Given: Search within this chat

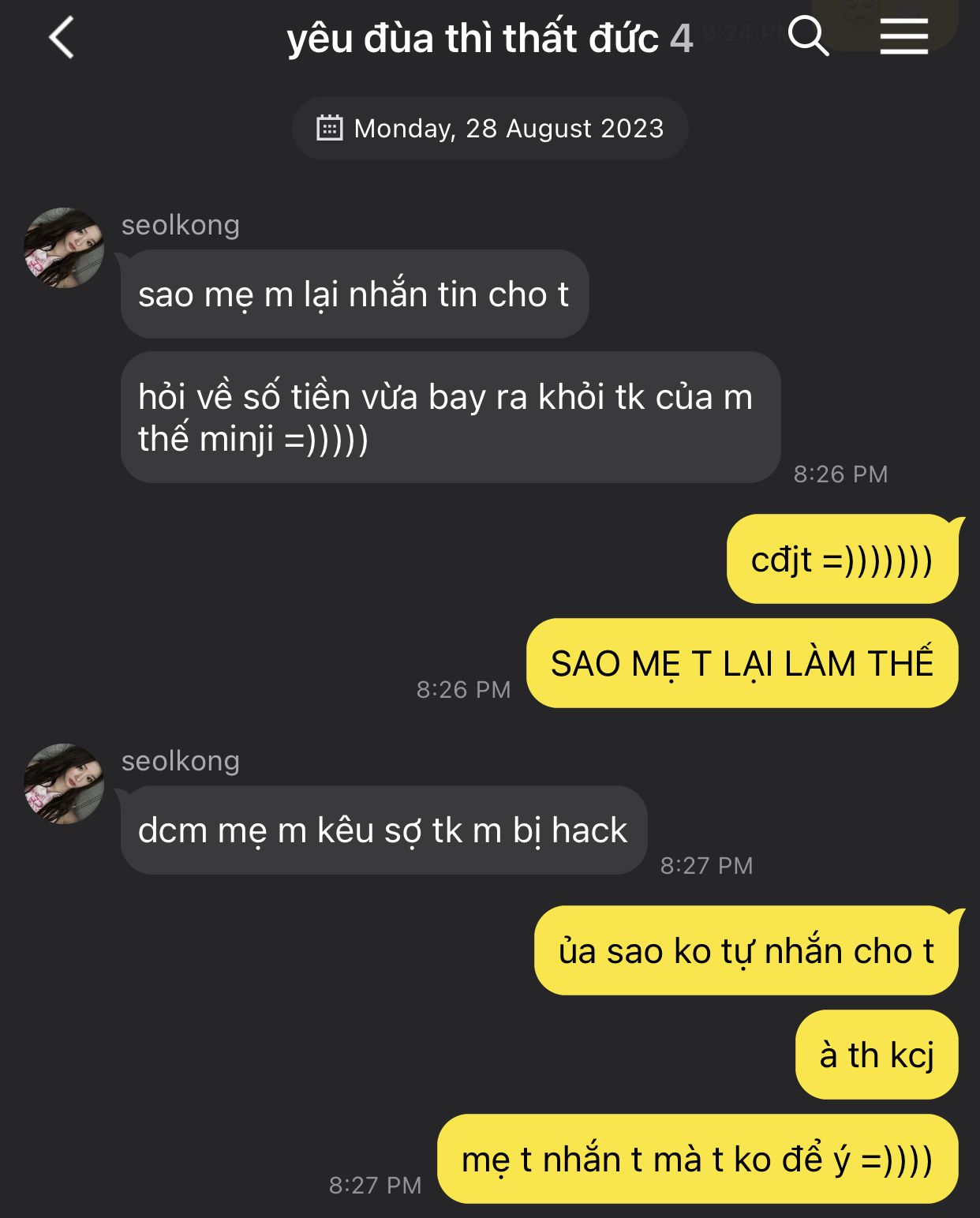Looking at the screenshot, I should coord(808,36).
